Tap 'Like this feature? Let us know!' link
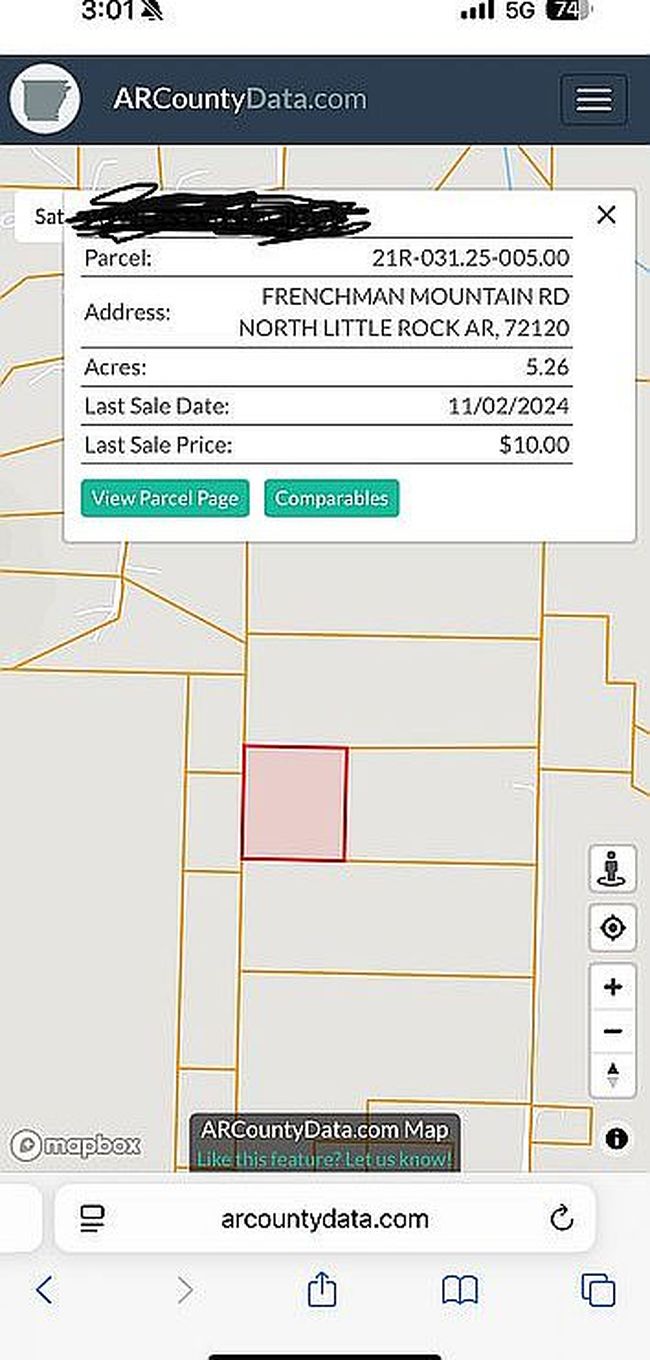The width and height of the screenshot is (650, 1360). [324, 1160]
